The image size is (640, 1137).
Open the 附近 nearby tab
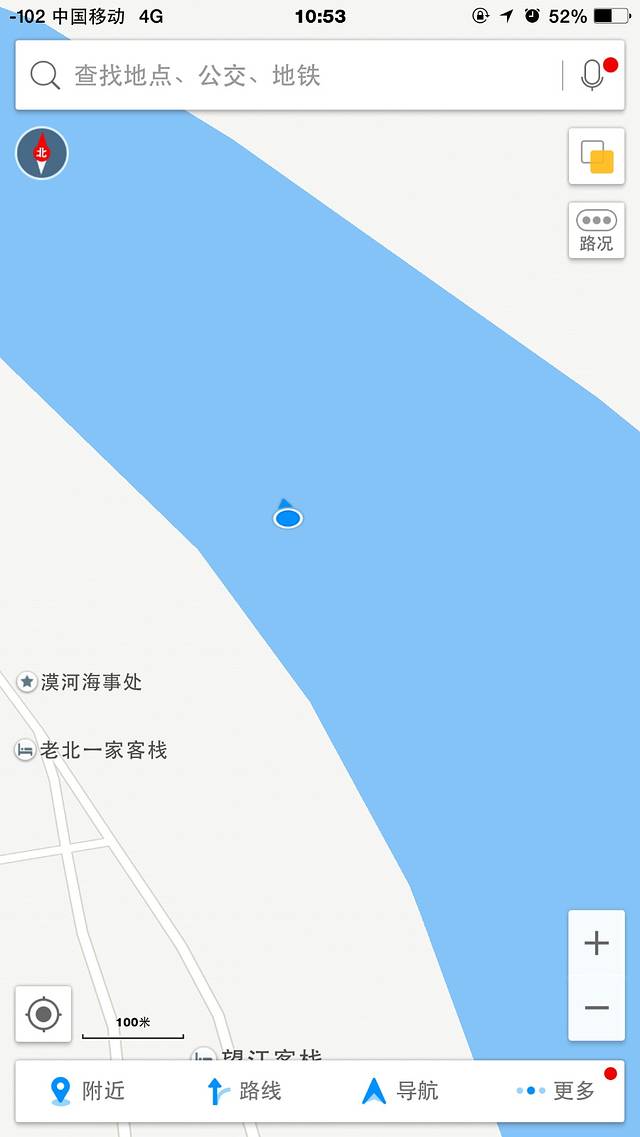[88, 1091]
